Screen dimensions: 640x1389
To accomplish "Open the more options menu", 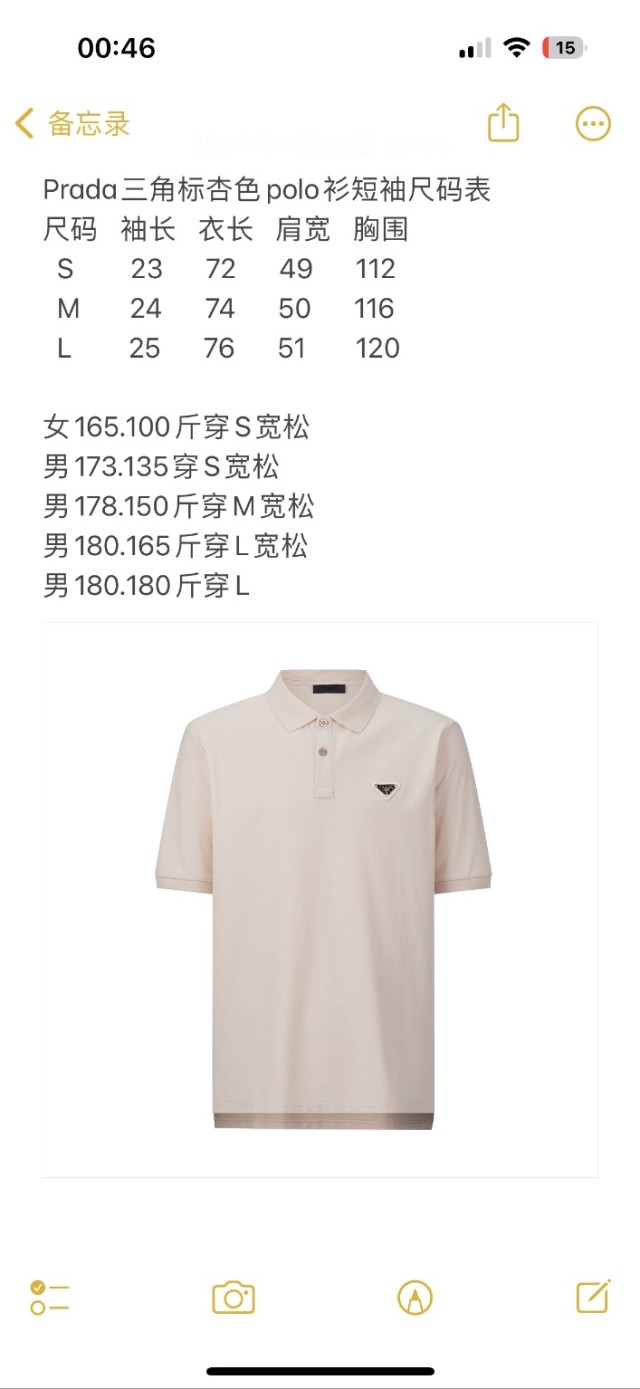I will [593, 124].
